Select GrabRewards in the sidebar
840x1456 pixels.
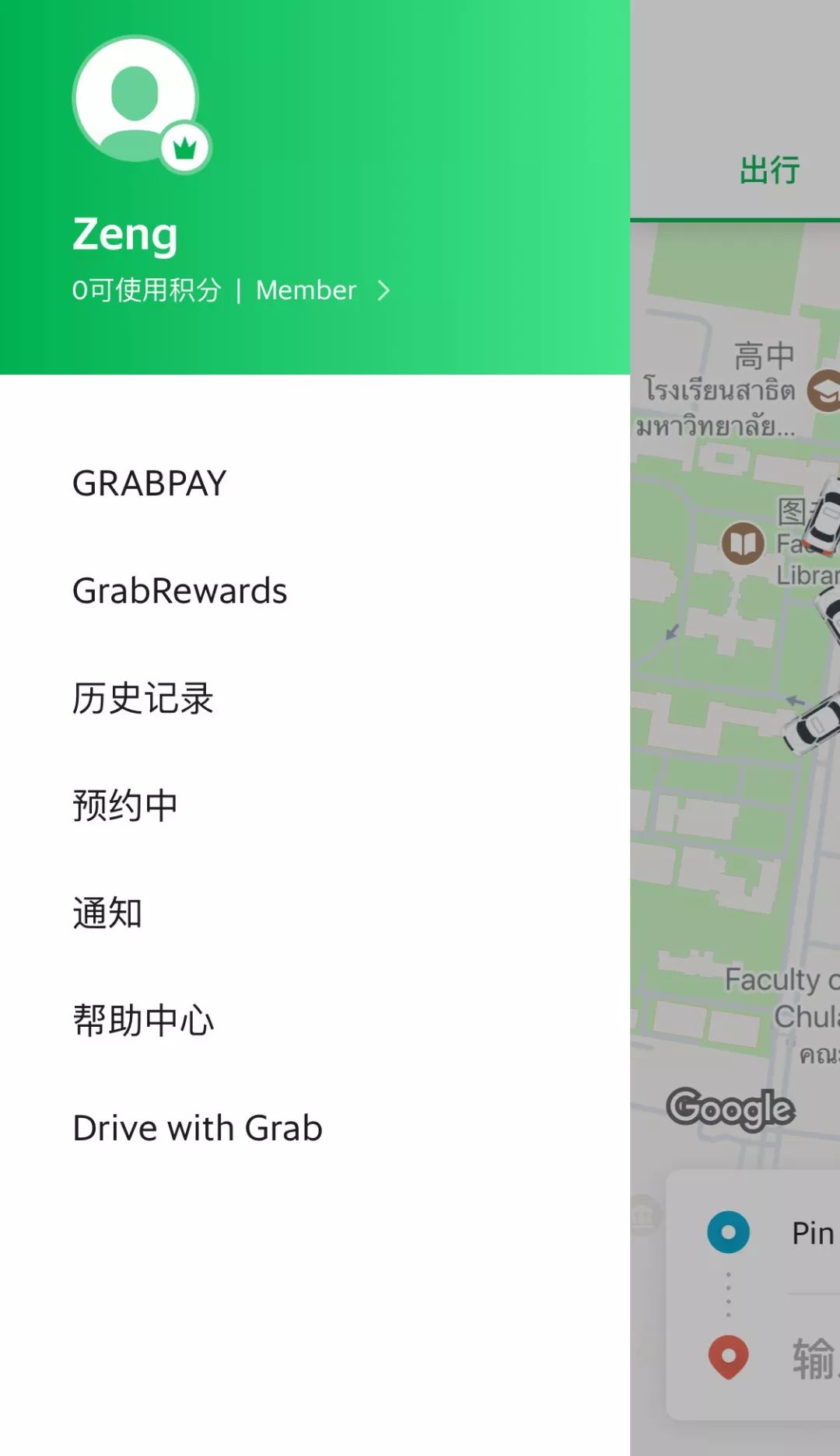coord(179,591)
